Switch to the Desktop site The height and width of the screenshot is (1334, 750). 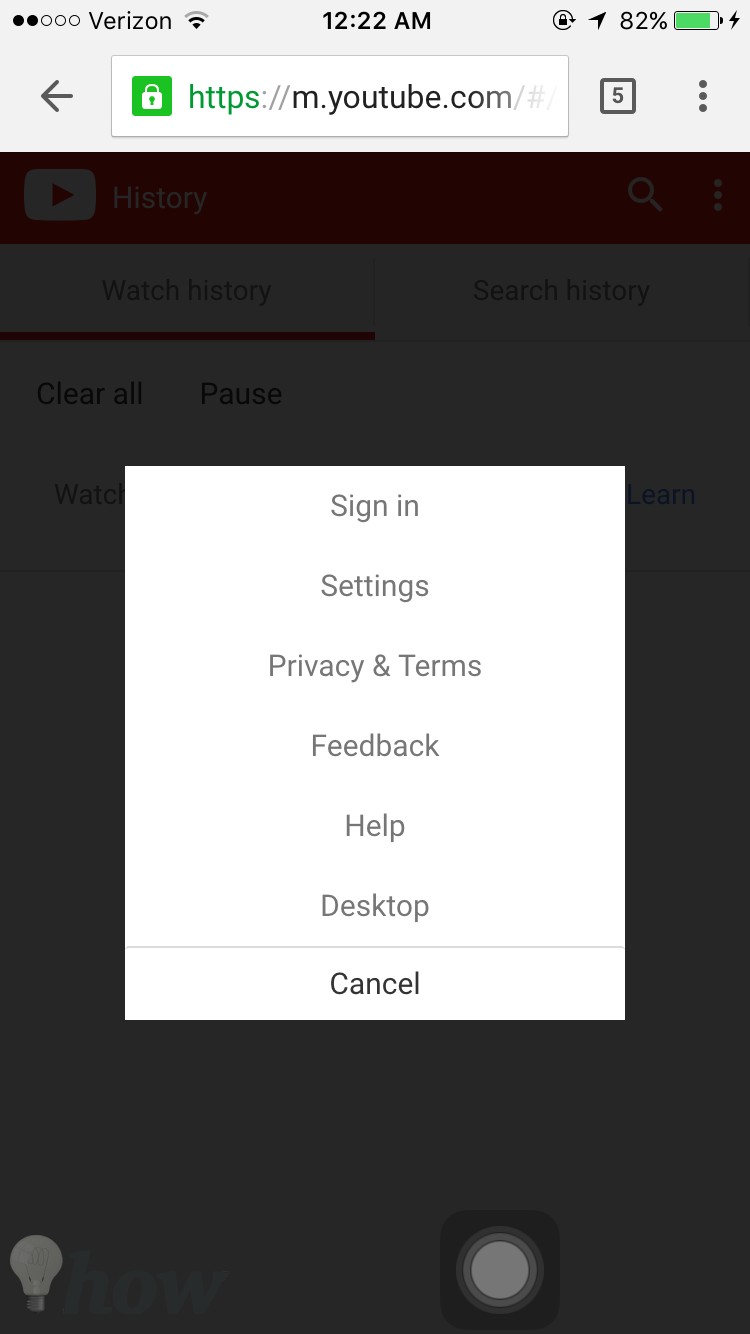pyautogui.click(x=375, y=906)
